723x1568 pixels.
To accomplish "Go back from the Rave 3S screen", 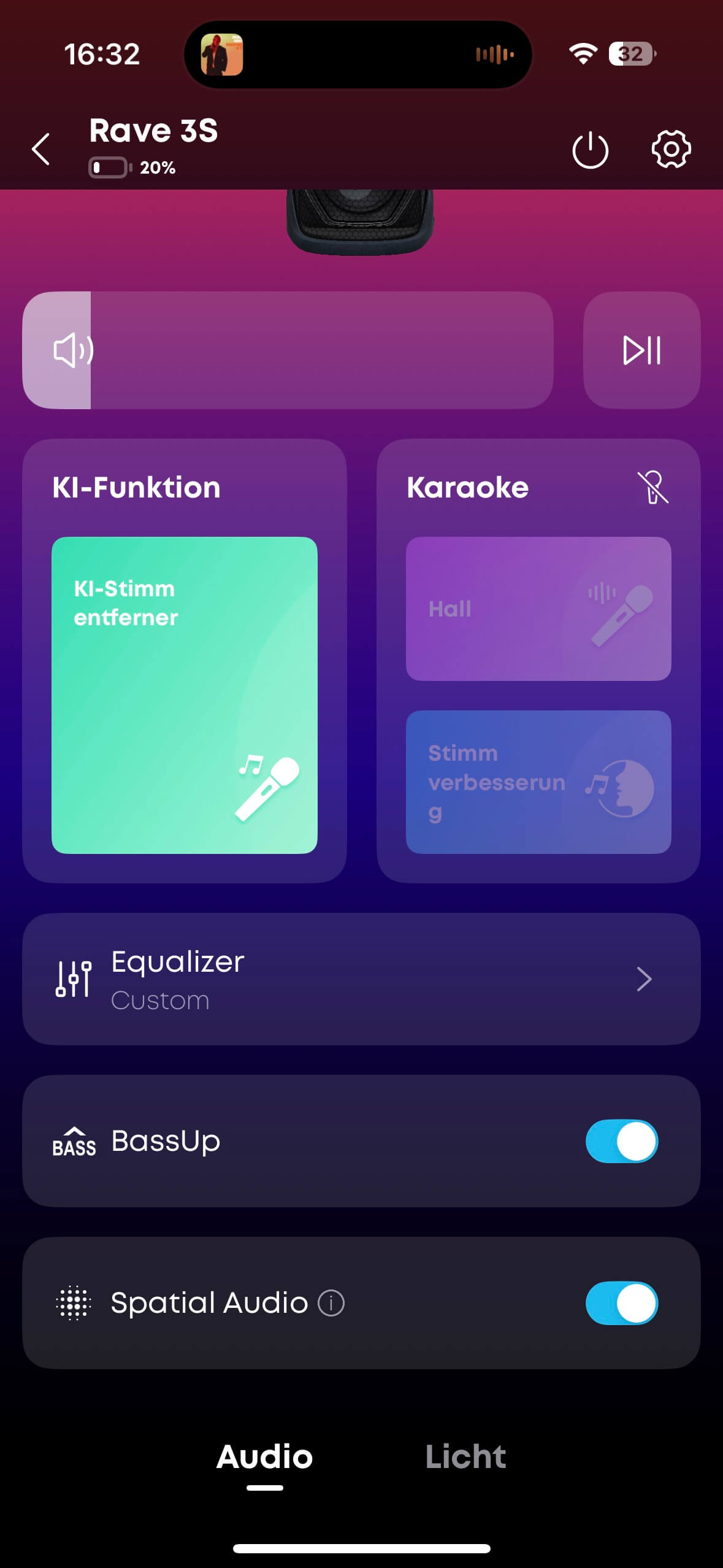I will [40, 149].
